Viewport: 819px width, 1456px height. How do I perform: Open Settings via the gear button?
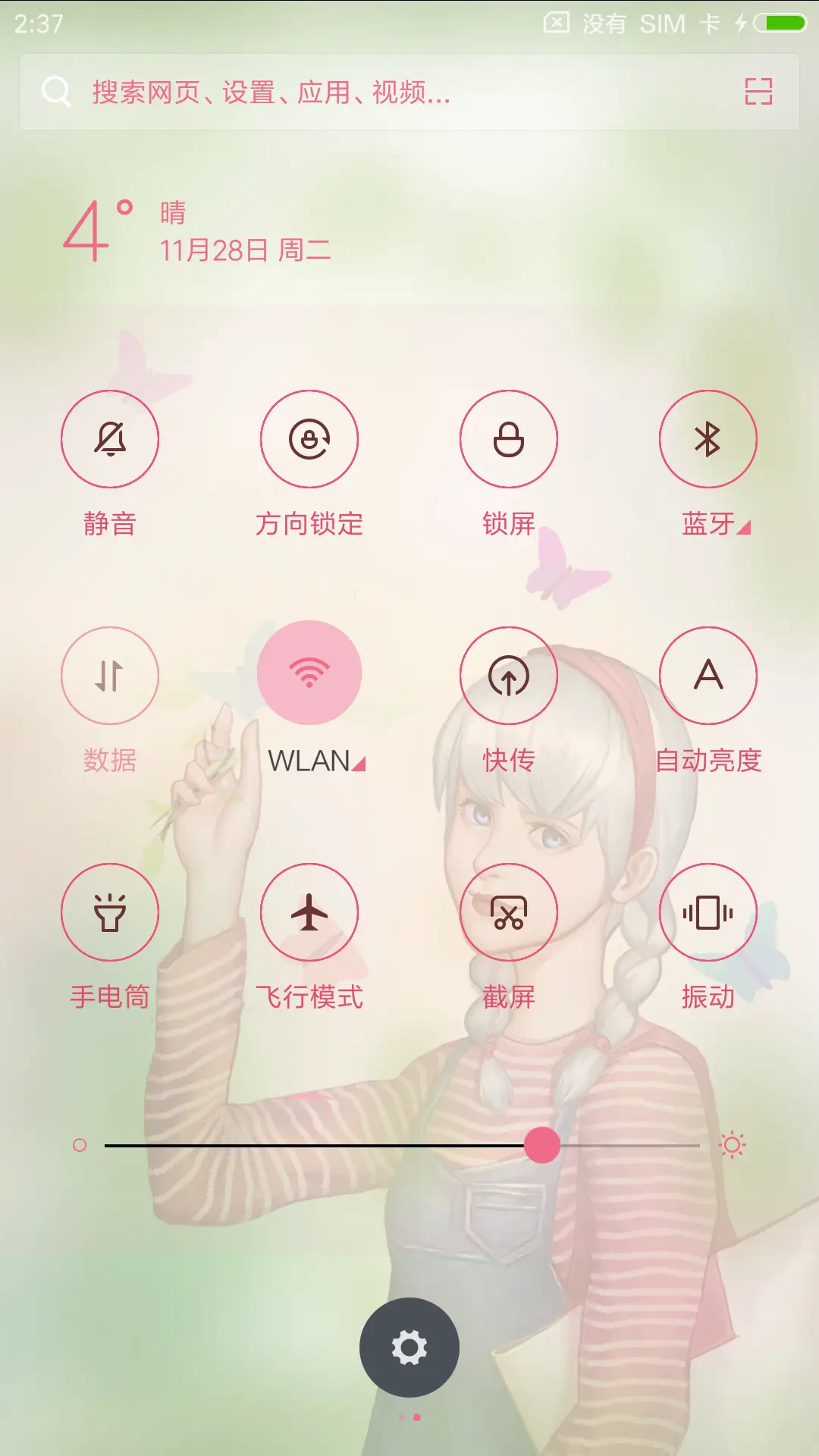(x=409, y=1346)
